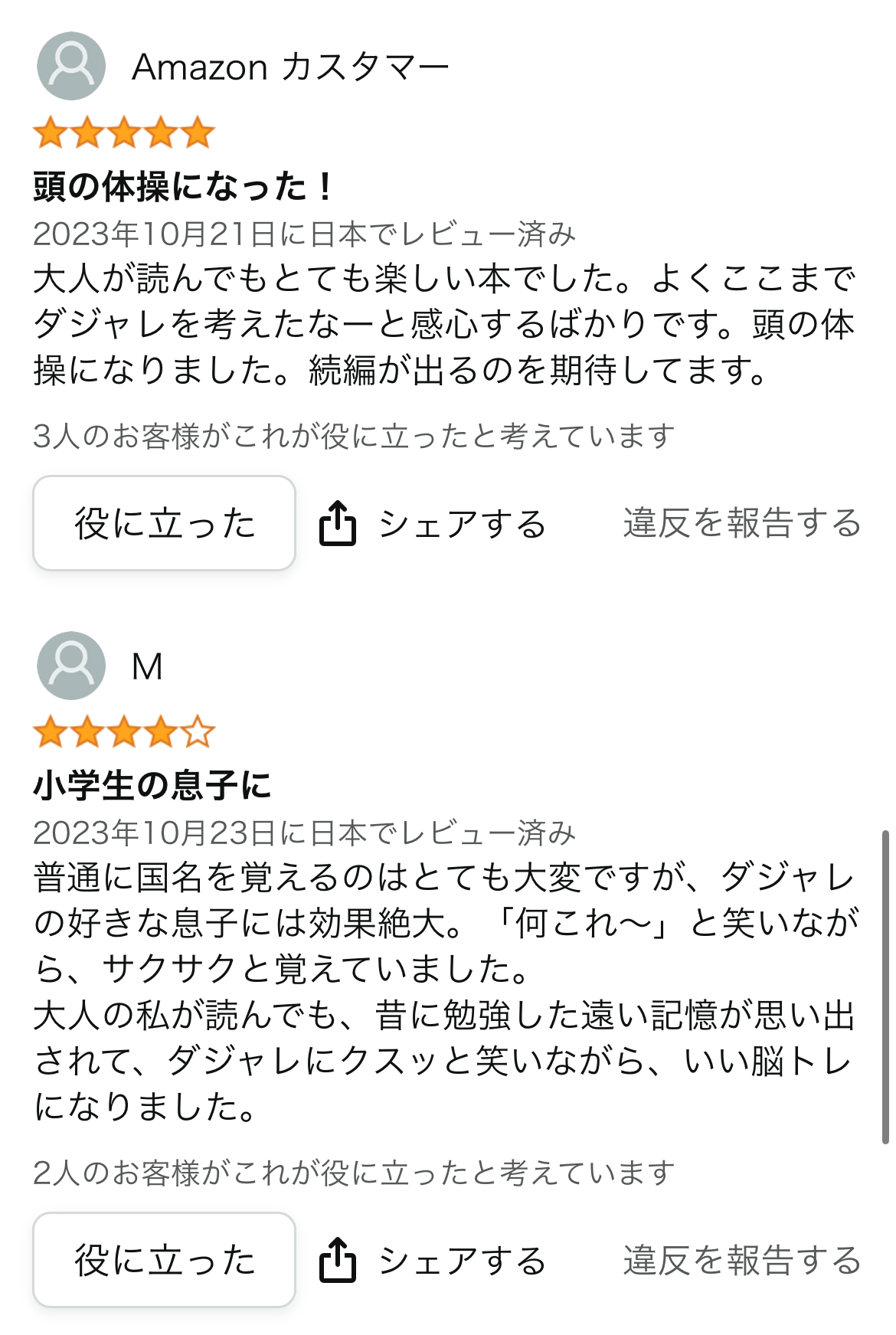The image size is (896, 1335).
Task: Open reviewer M's profile
Action: 146,666
